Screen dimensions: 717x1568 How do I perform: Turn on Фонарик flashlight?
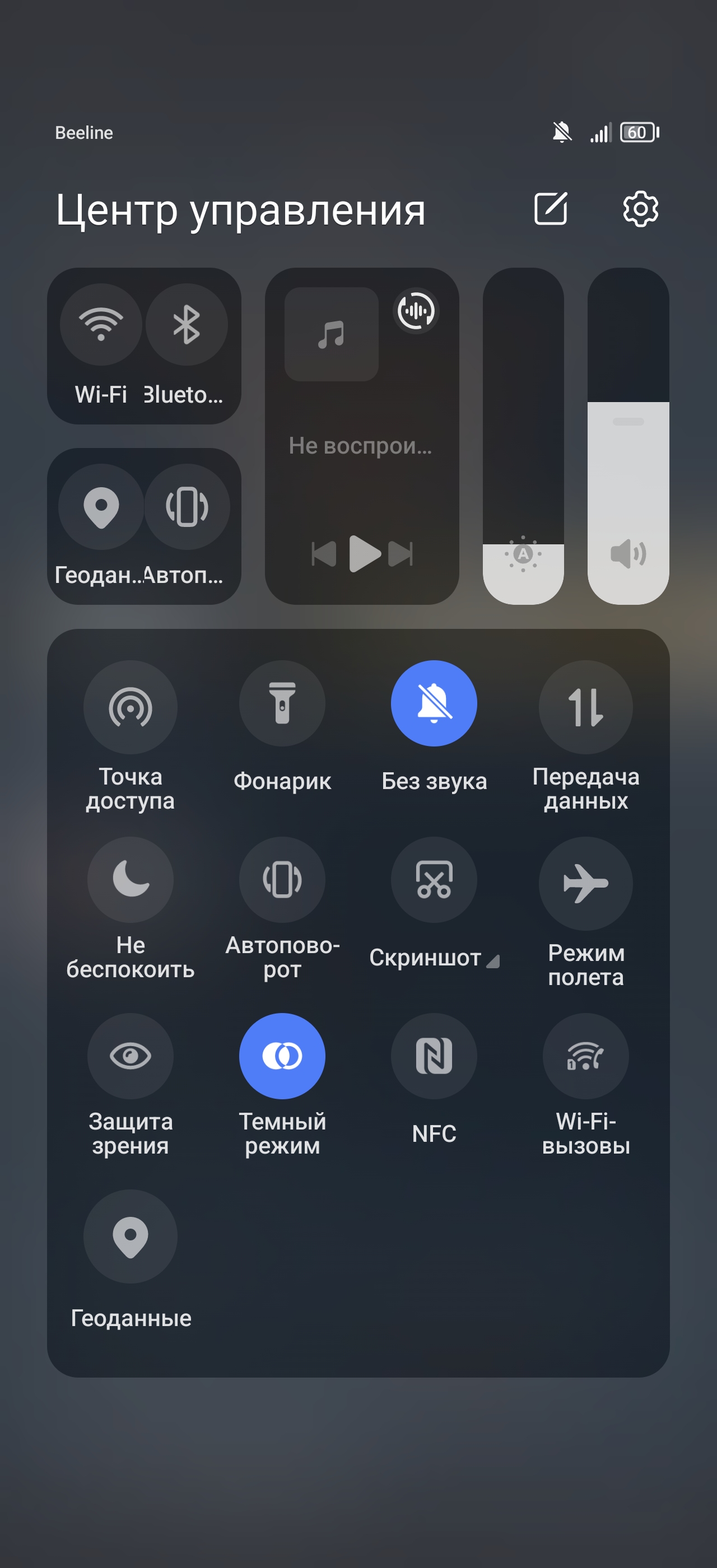point(282,704)
